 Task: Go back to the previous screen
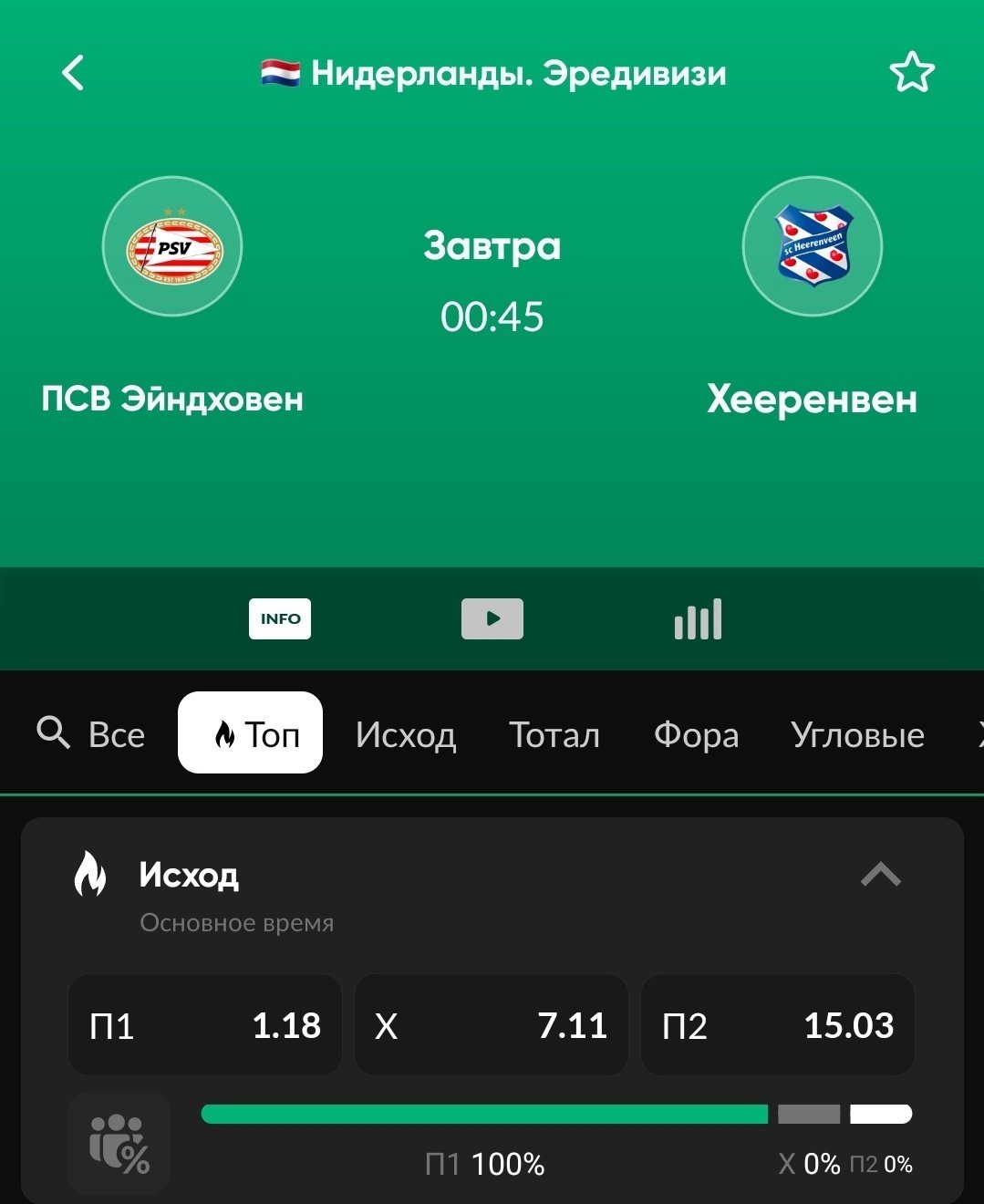pyautogui.click(x=73, y=73)
